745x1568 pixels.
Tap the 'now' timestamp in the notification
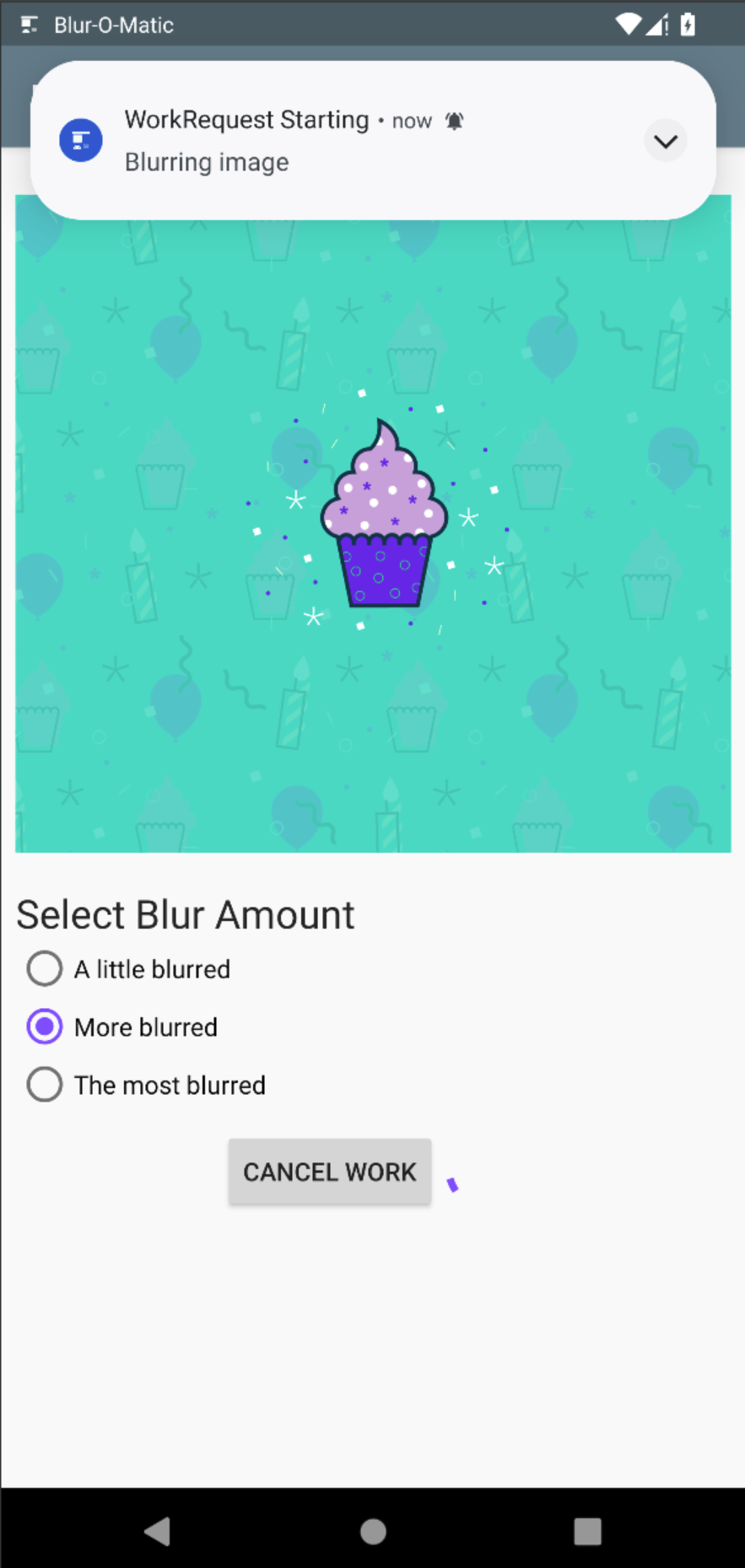[412, 121]
